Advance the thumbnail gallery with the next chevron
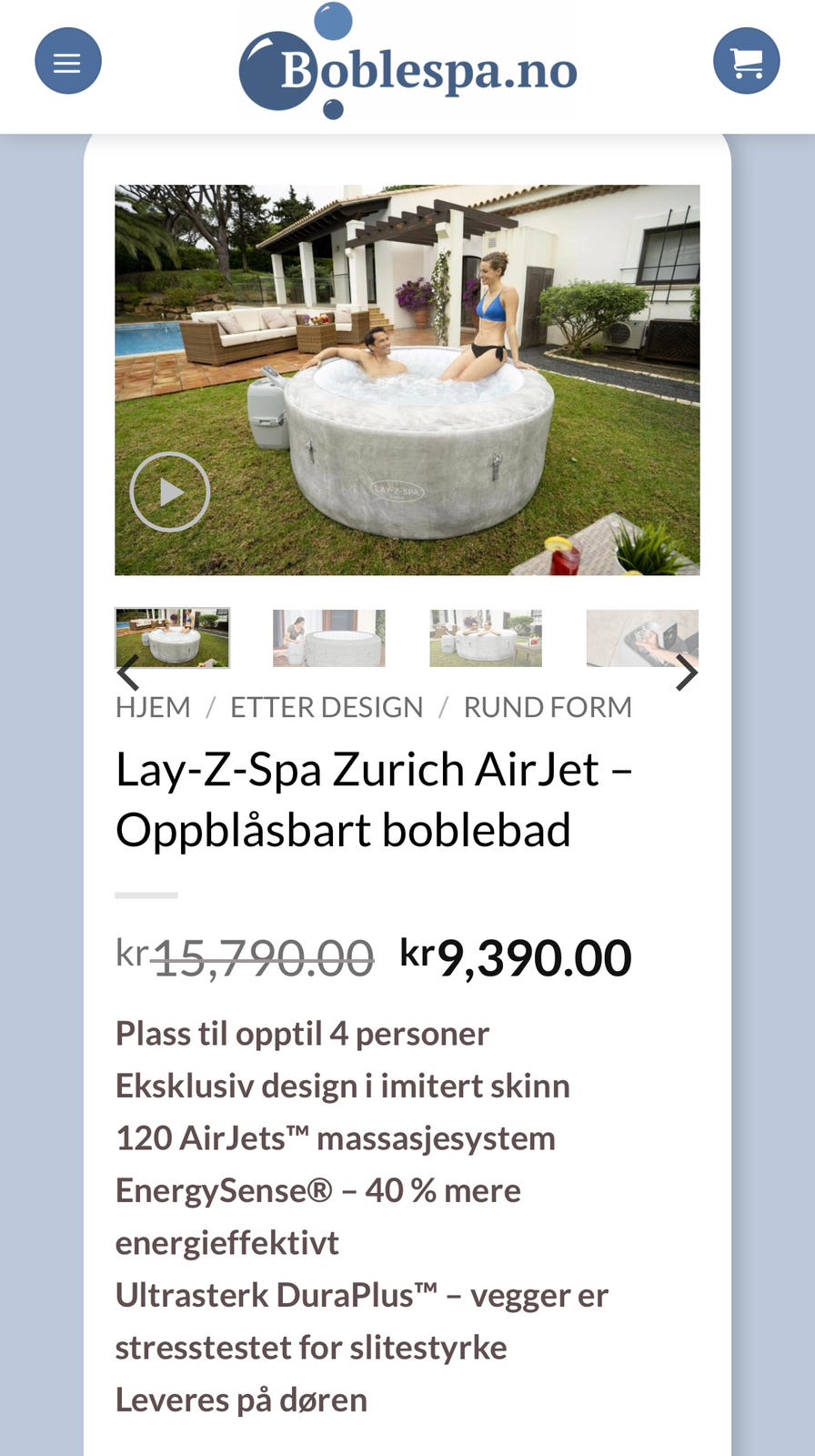Image resolution: width=815 pixels, height=1456 pixels. click(x=688, y=672)
